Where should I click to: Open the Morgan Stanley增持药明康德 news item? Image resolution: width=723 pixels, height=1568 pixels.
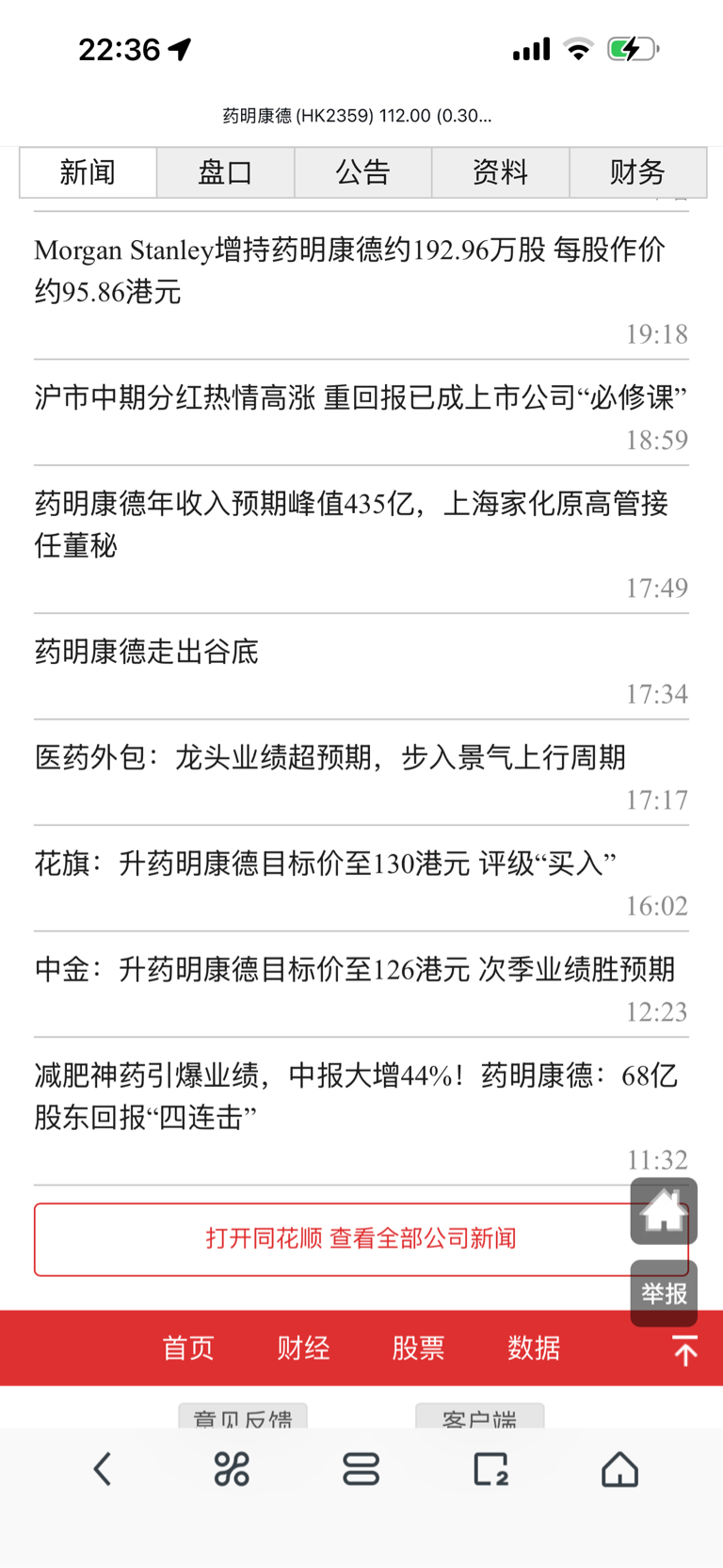(x=361, y=286)
